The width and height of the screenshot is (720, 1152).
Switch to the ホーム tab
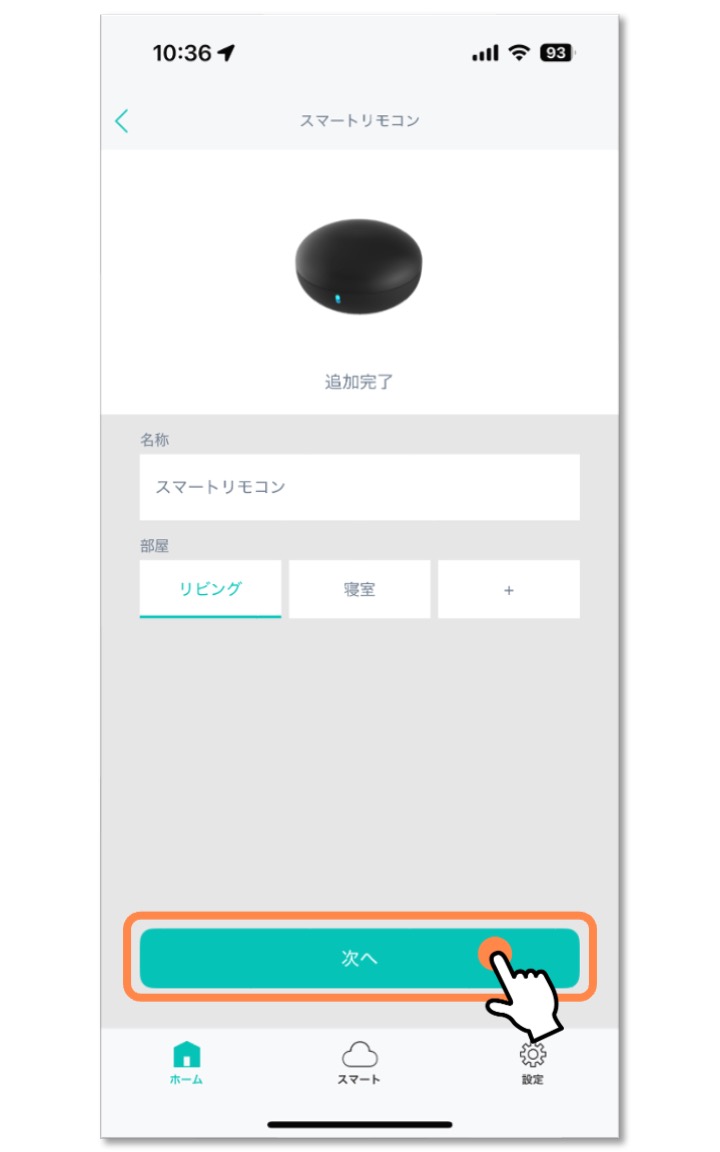[x=187, y=1063]
